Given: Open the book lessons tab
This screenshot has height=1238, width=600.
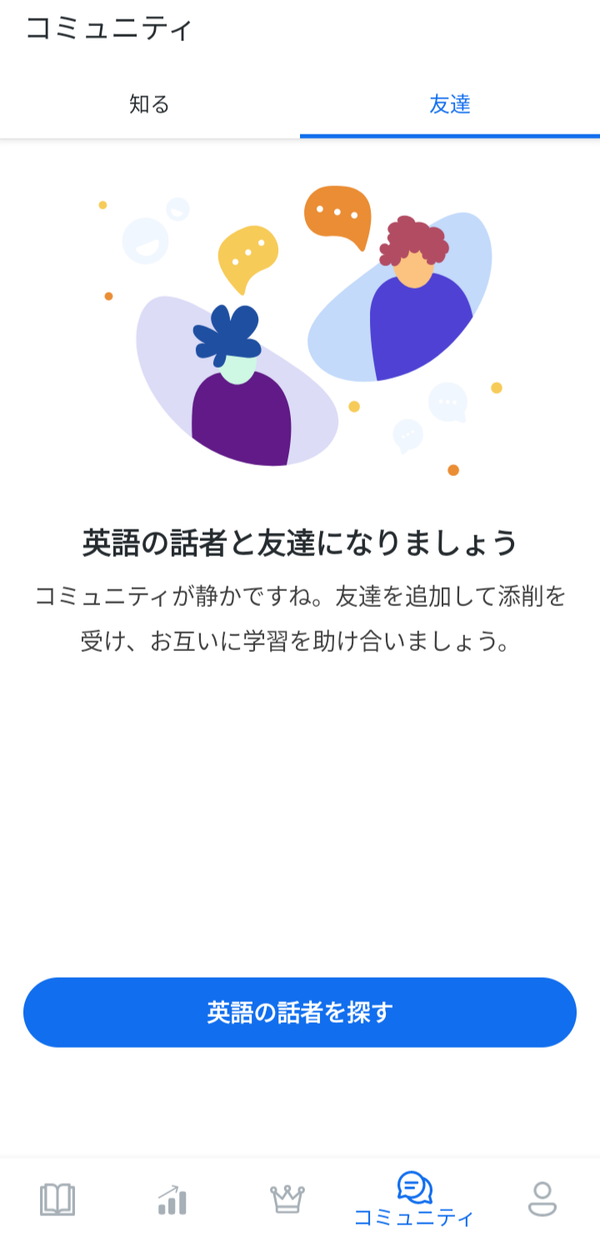Looking at the screenshot, I should pos(57,1199).
